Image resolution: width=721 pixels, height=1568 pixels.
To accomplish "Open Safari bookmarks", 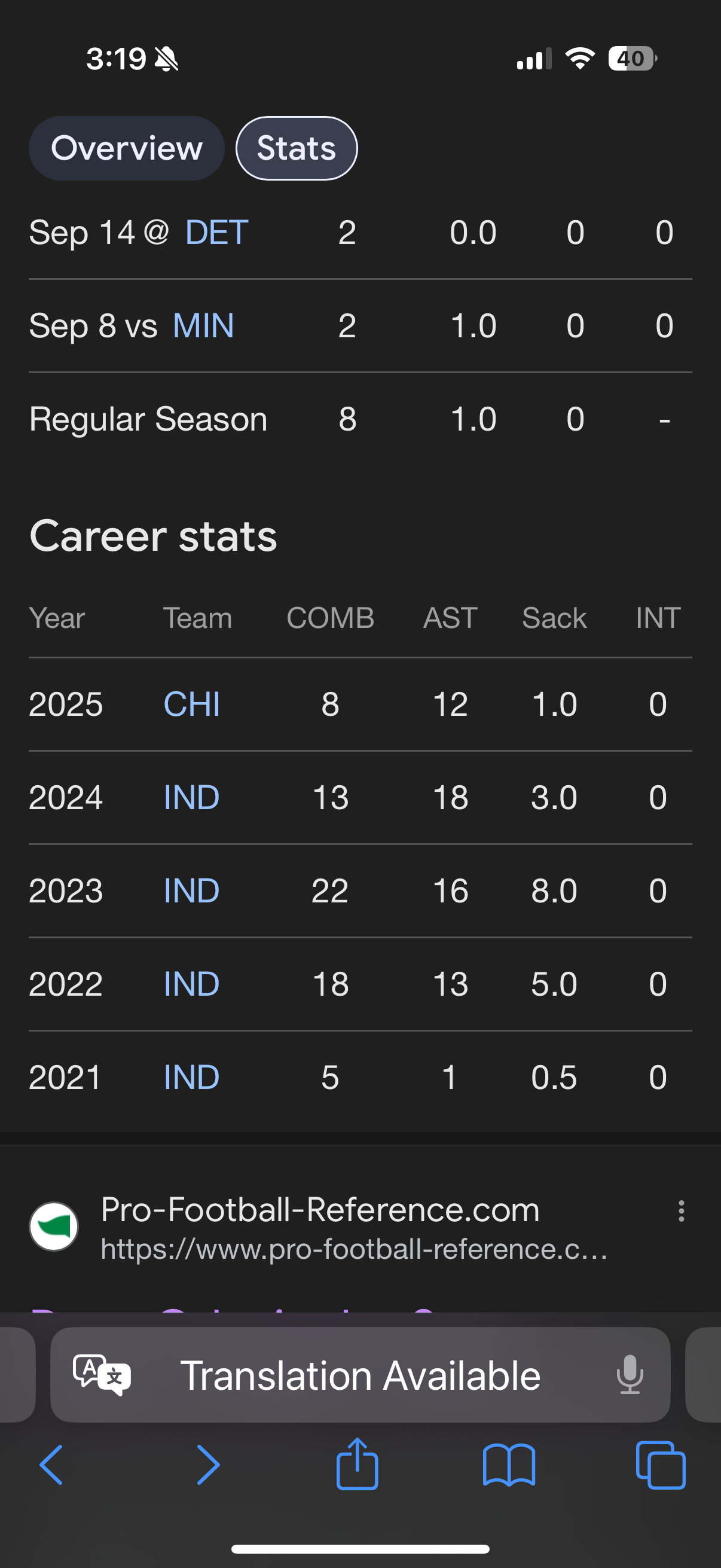I will point(509,1465).
